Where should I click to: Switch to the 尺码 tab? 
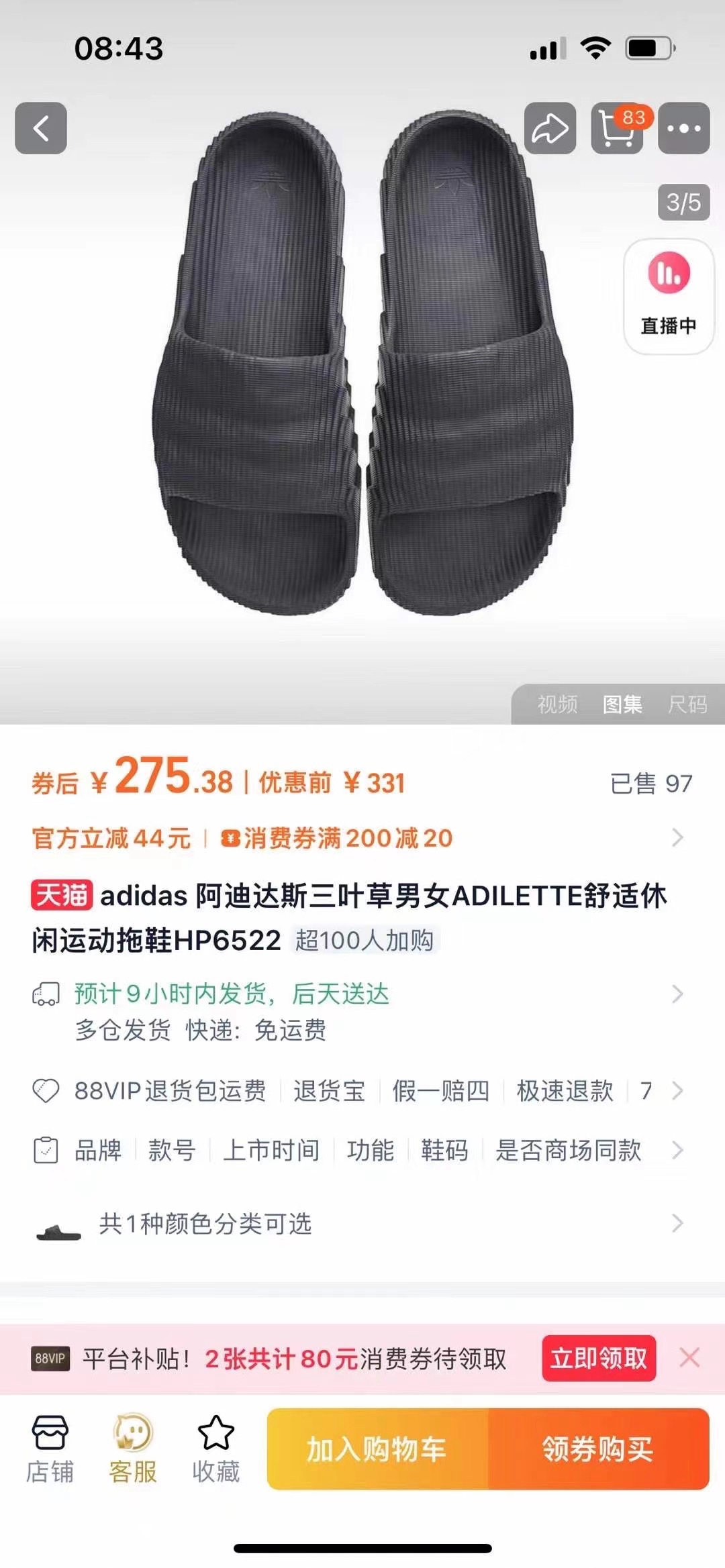coord(687,704)
